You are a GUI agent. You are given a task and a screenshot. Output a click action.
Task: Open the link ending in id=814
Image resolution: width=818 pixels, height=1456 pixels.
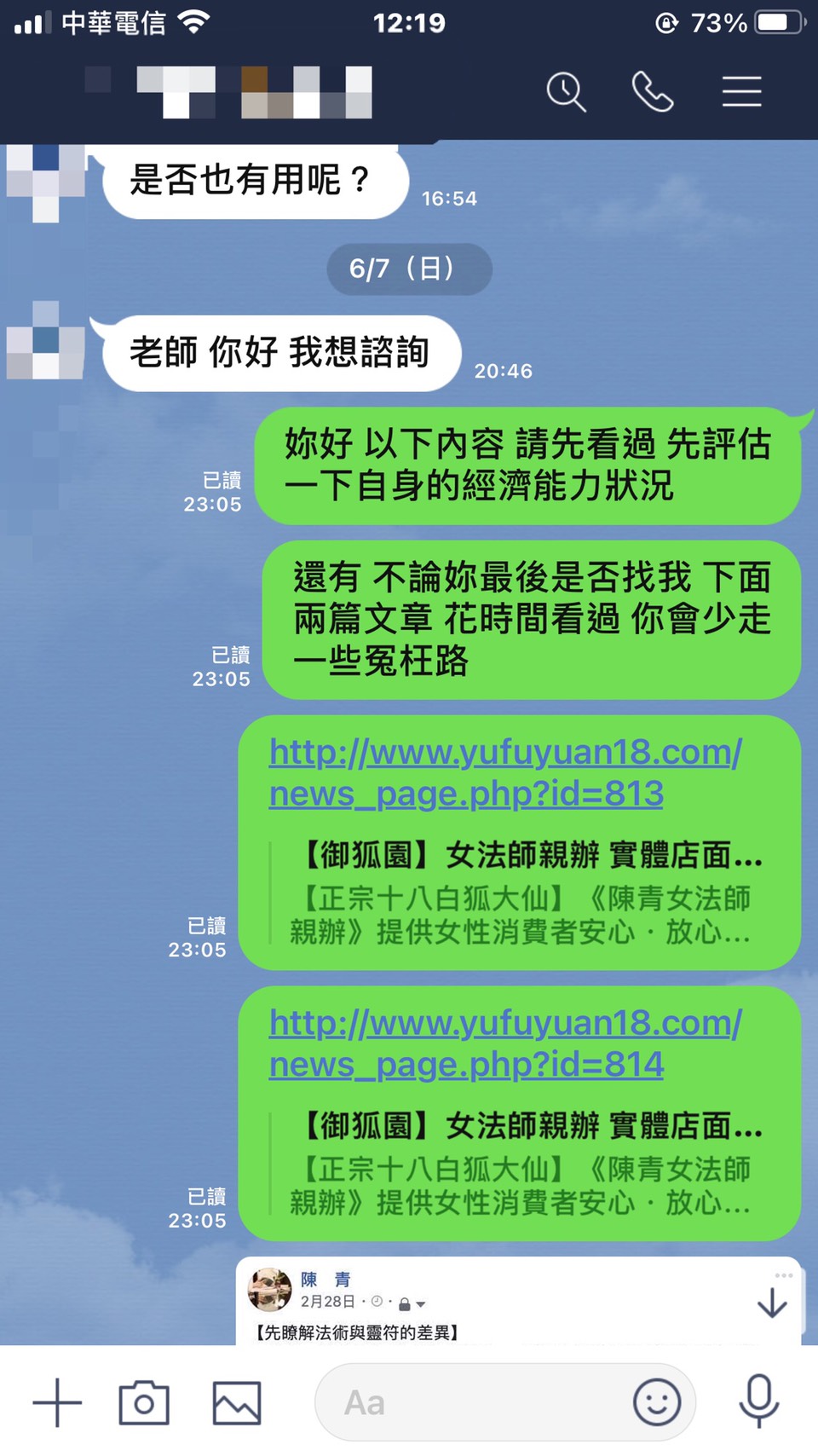tap(504, 1043)
